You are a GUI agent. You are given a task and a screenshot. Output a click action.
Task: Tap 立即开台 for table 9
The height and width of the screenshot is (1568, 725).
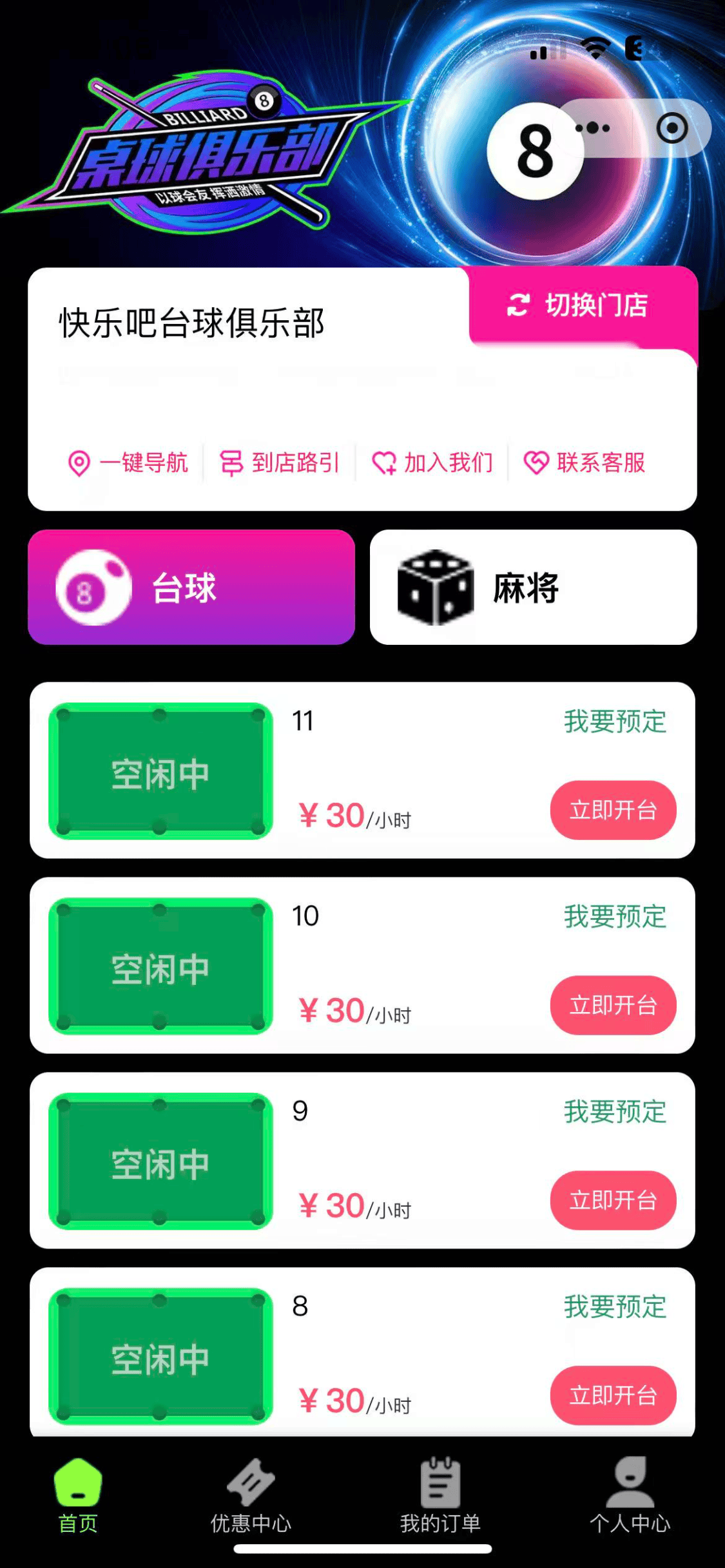tap(613, 1199)
